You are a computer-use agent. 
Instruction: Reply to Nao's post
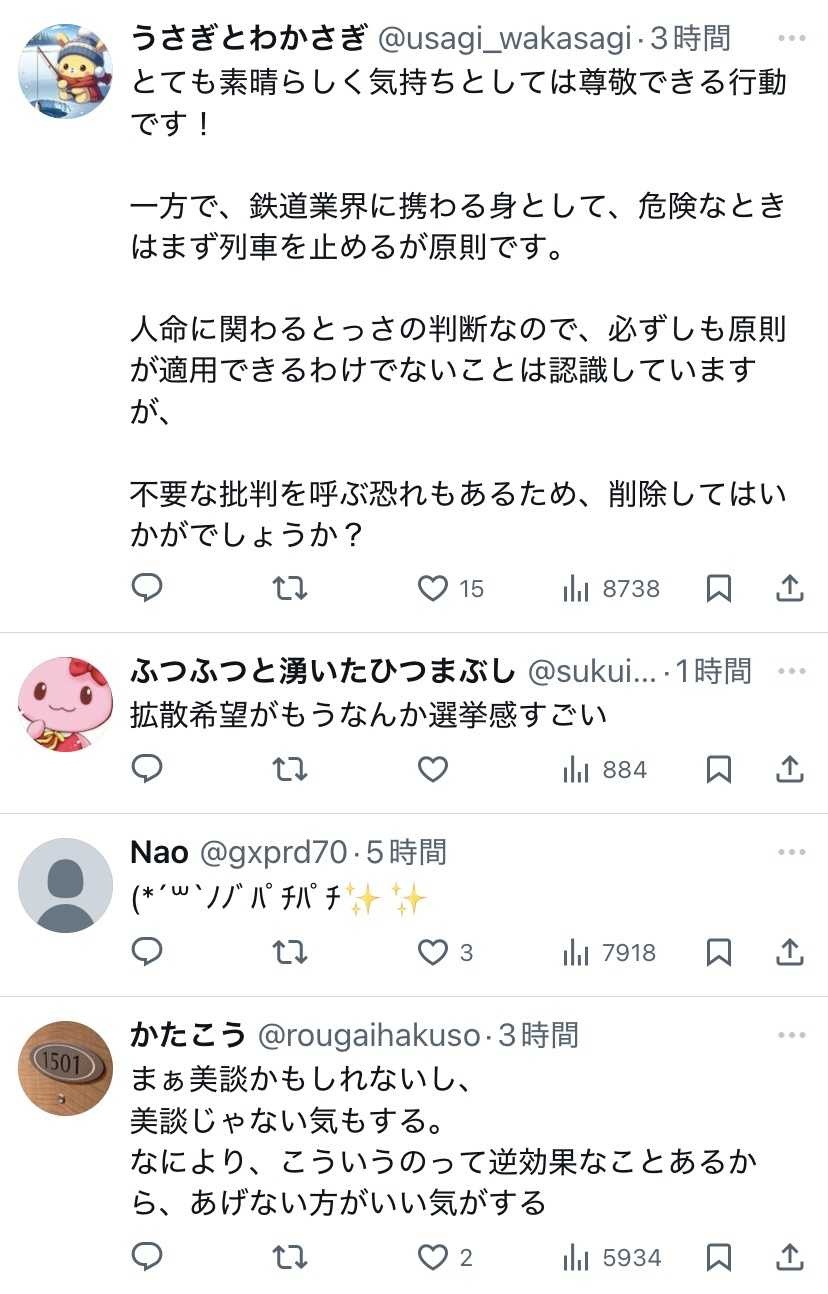coord(147,953)
